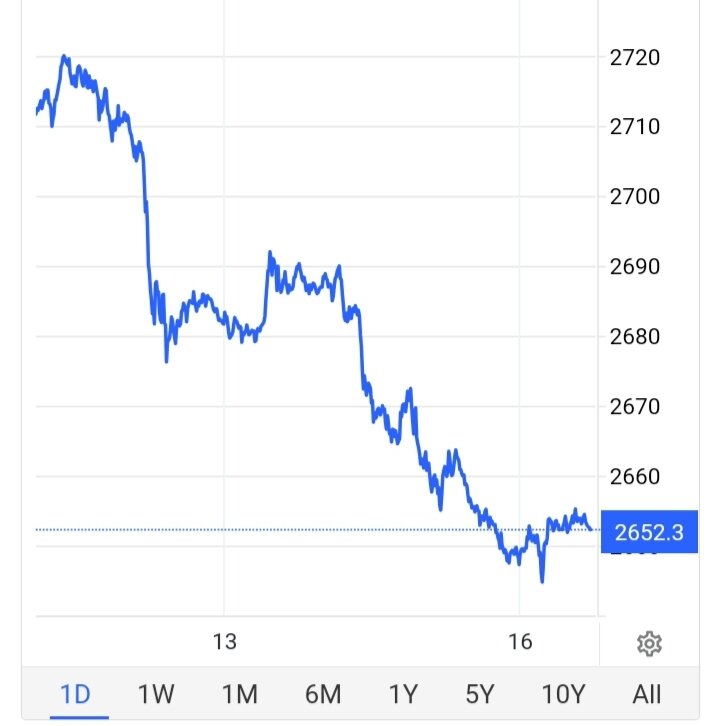Choose the 6M time range
The height and width of the screenshot is (726, 720).
[321, 693]
